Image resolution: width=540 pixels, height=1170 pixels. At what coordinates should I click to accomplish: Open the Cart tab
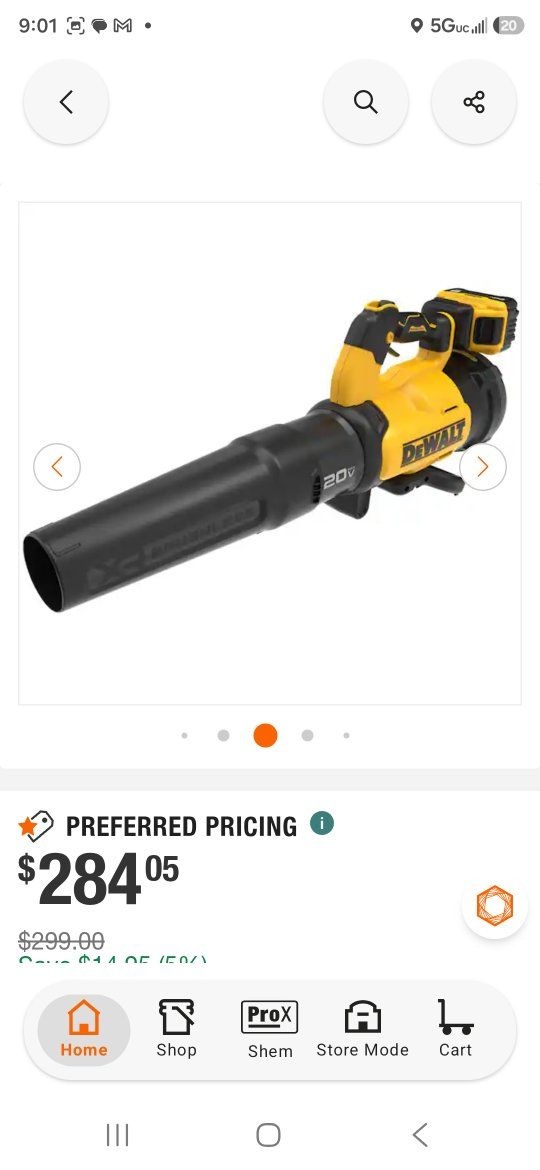tap(455, 1030)
